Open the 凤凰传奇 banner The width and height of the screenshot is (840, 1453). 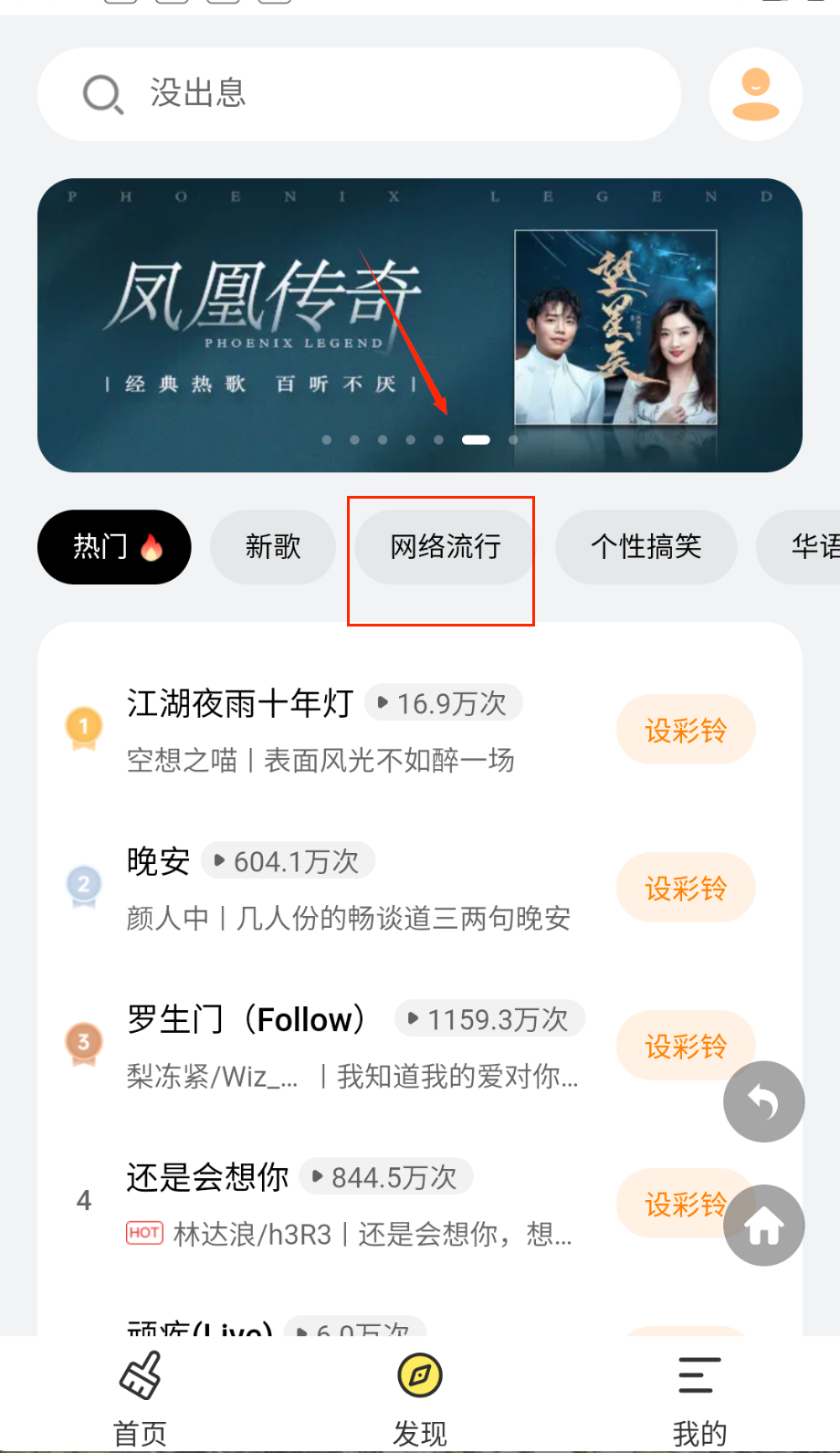click(x=419, y=324)
